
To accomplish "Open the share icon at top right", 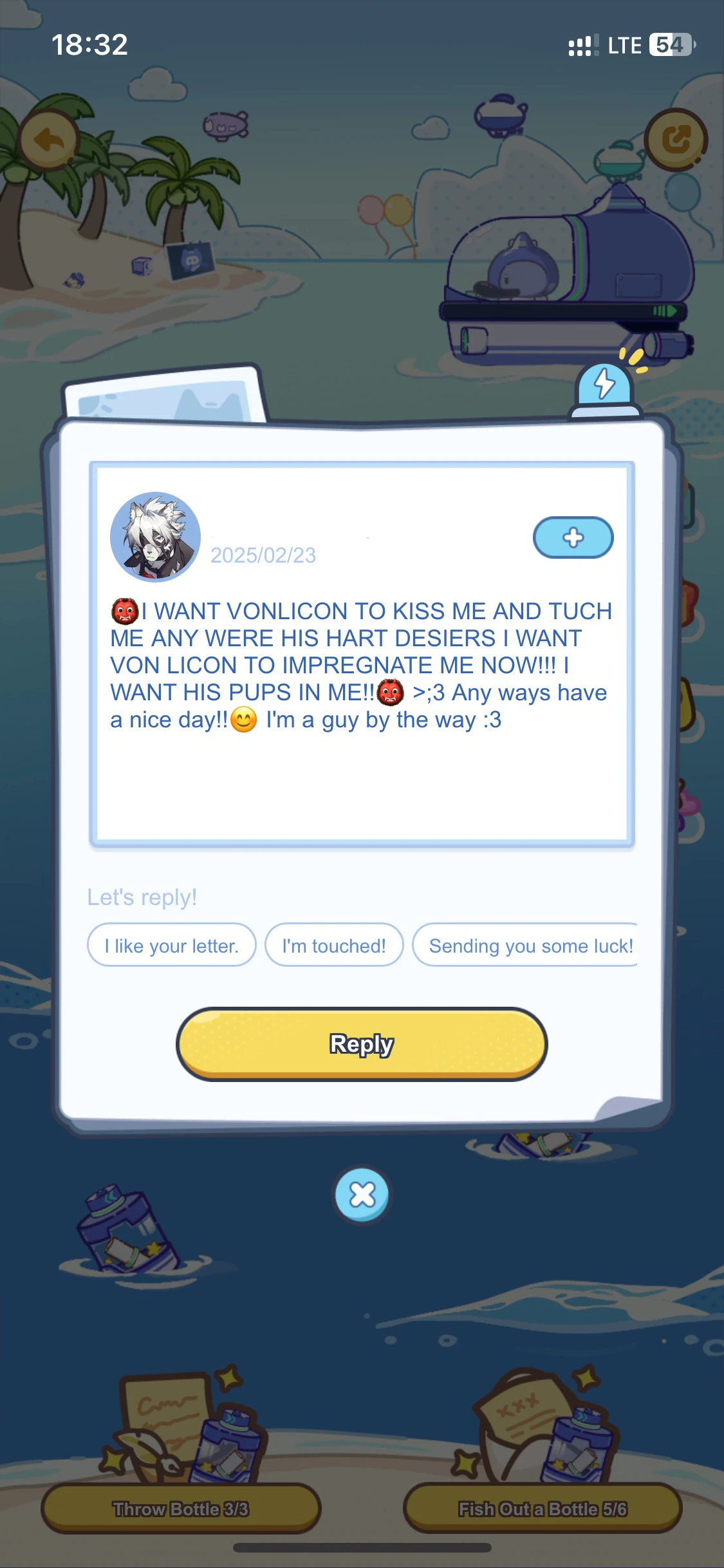I will pyautogui.click(x=676, y=140).
